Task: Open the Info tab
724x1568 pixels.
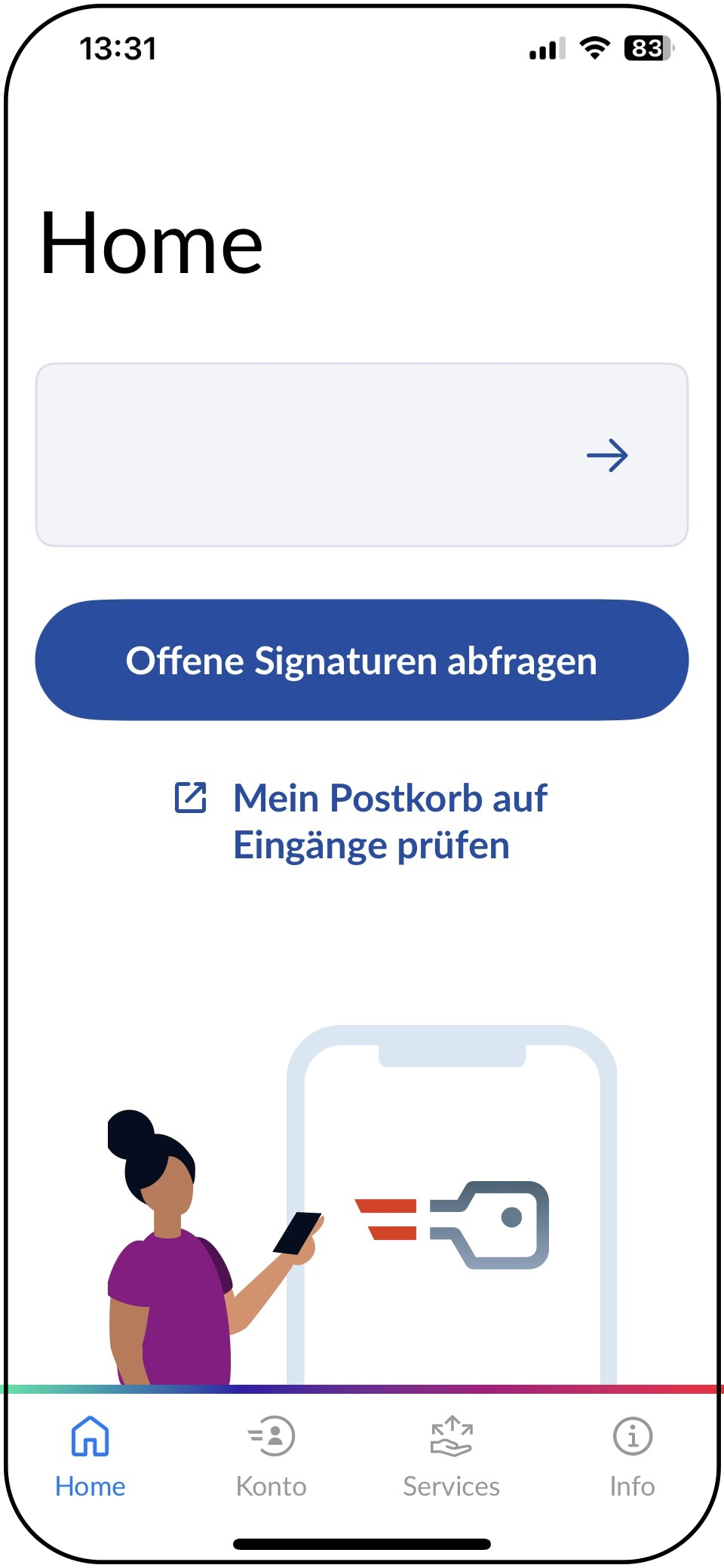Action: click(633, 1457)
